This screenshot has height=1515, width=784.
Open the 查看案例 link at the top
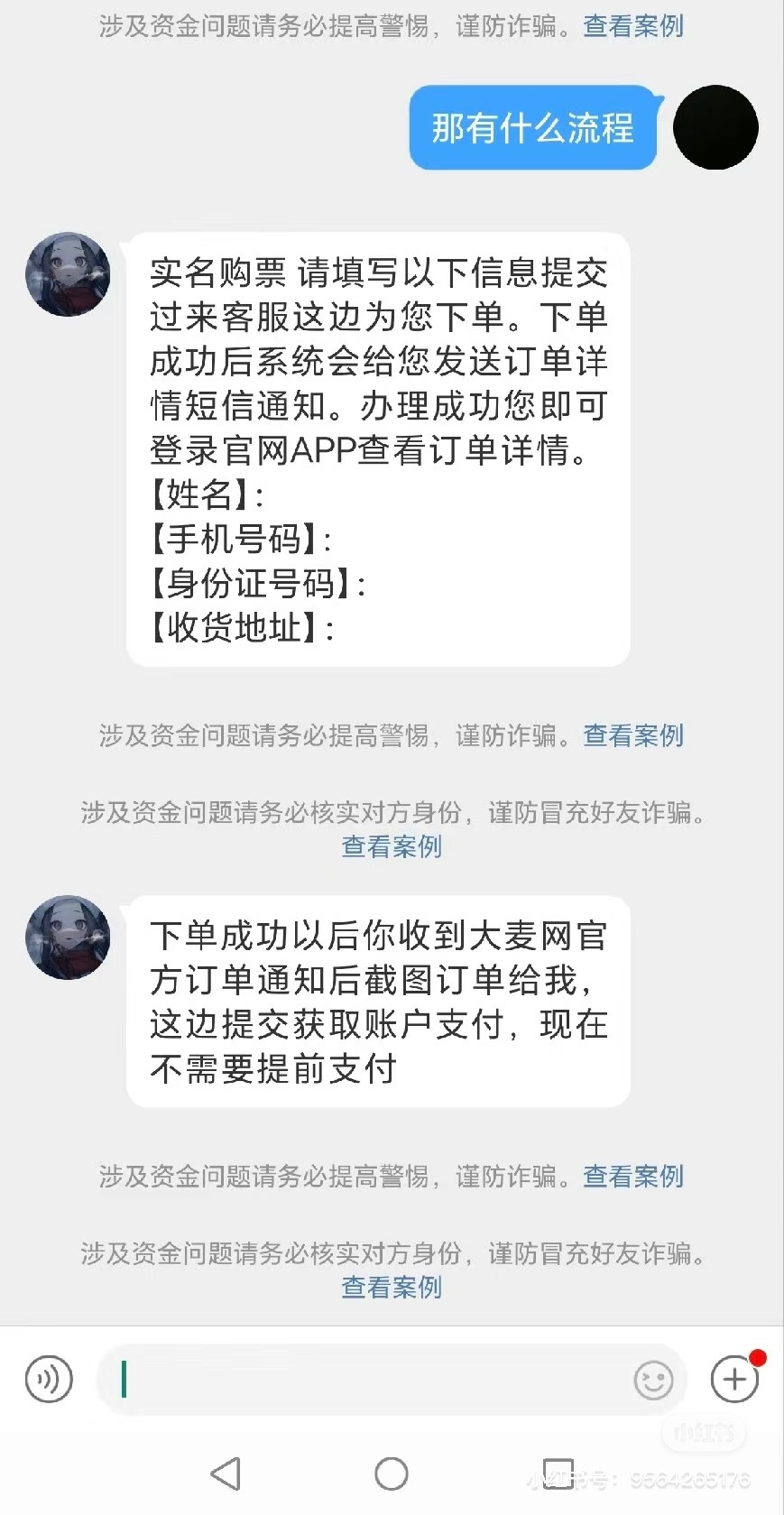[633, 26]
